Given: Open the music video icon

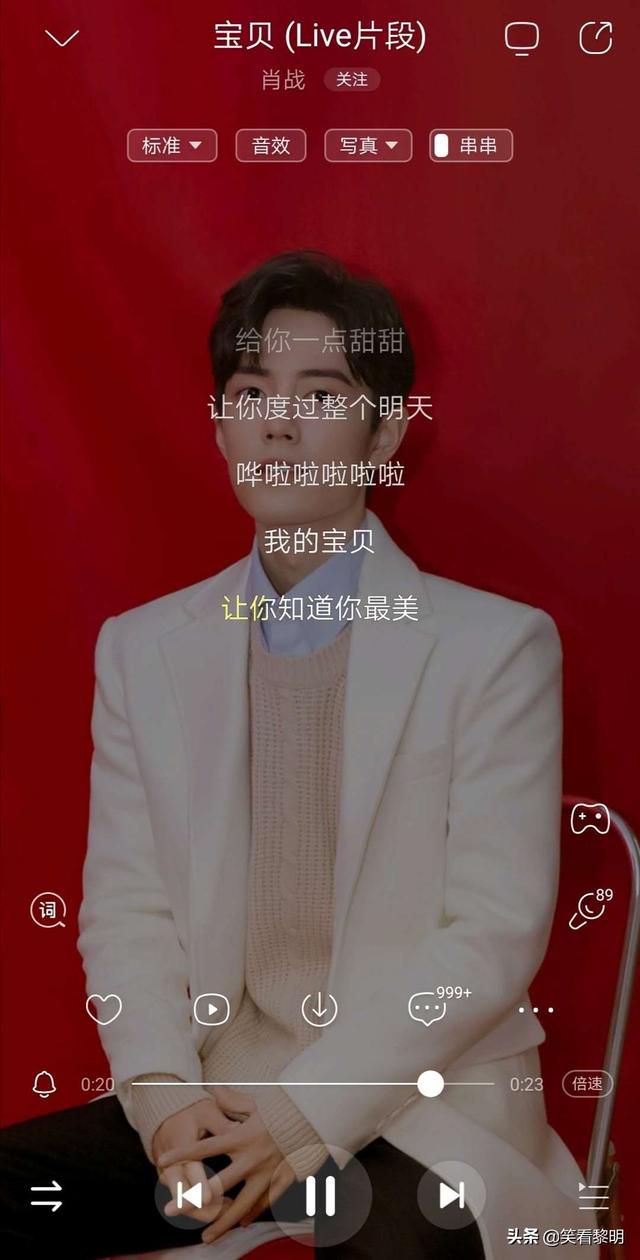Looking at the screenshot, I should pyautogui.click(x=211, y=1009).
